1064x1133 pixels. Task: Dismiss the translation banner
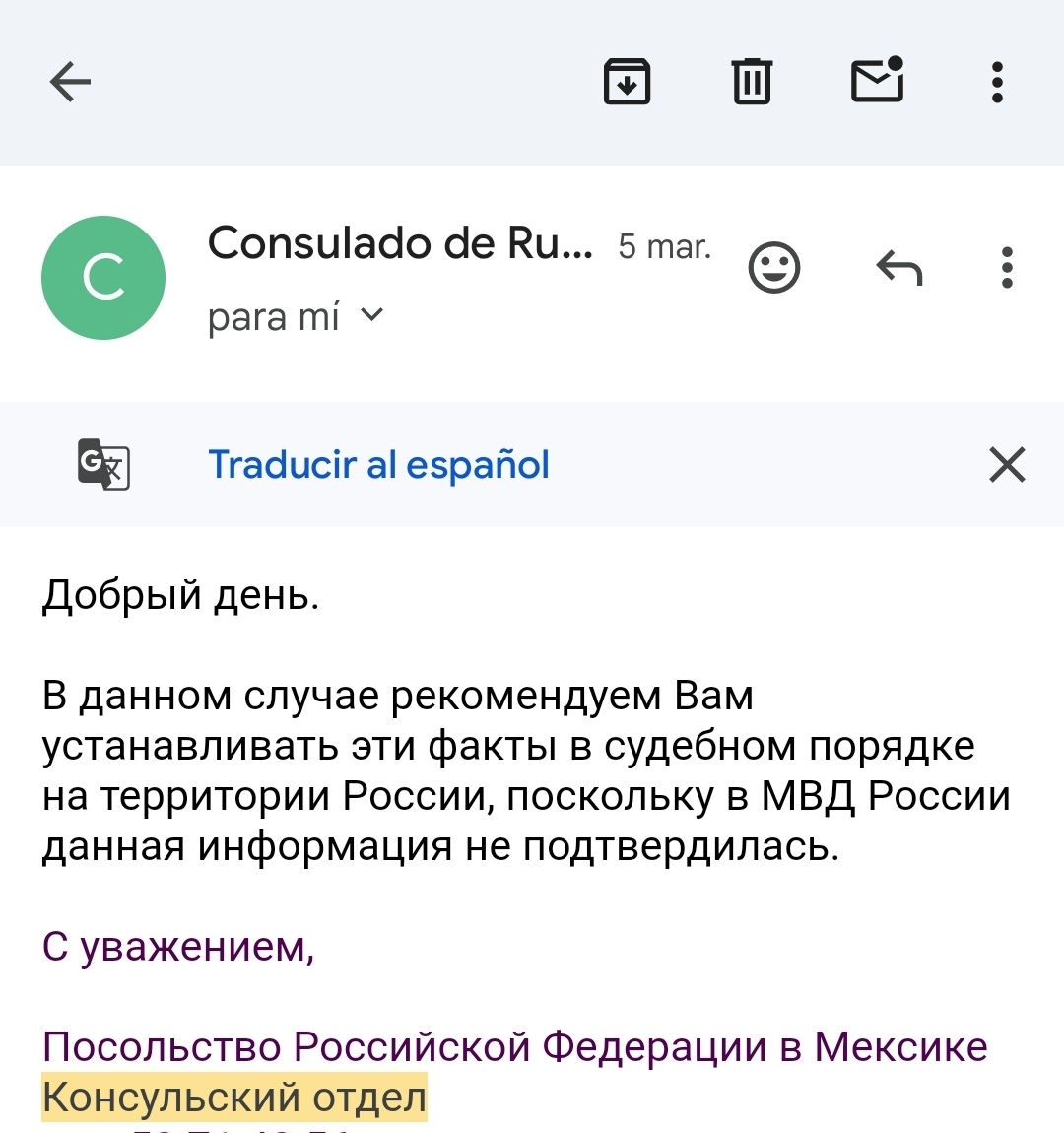[1007, 465]
